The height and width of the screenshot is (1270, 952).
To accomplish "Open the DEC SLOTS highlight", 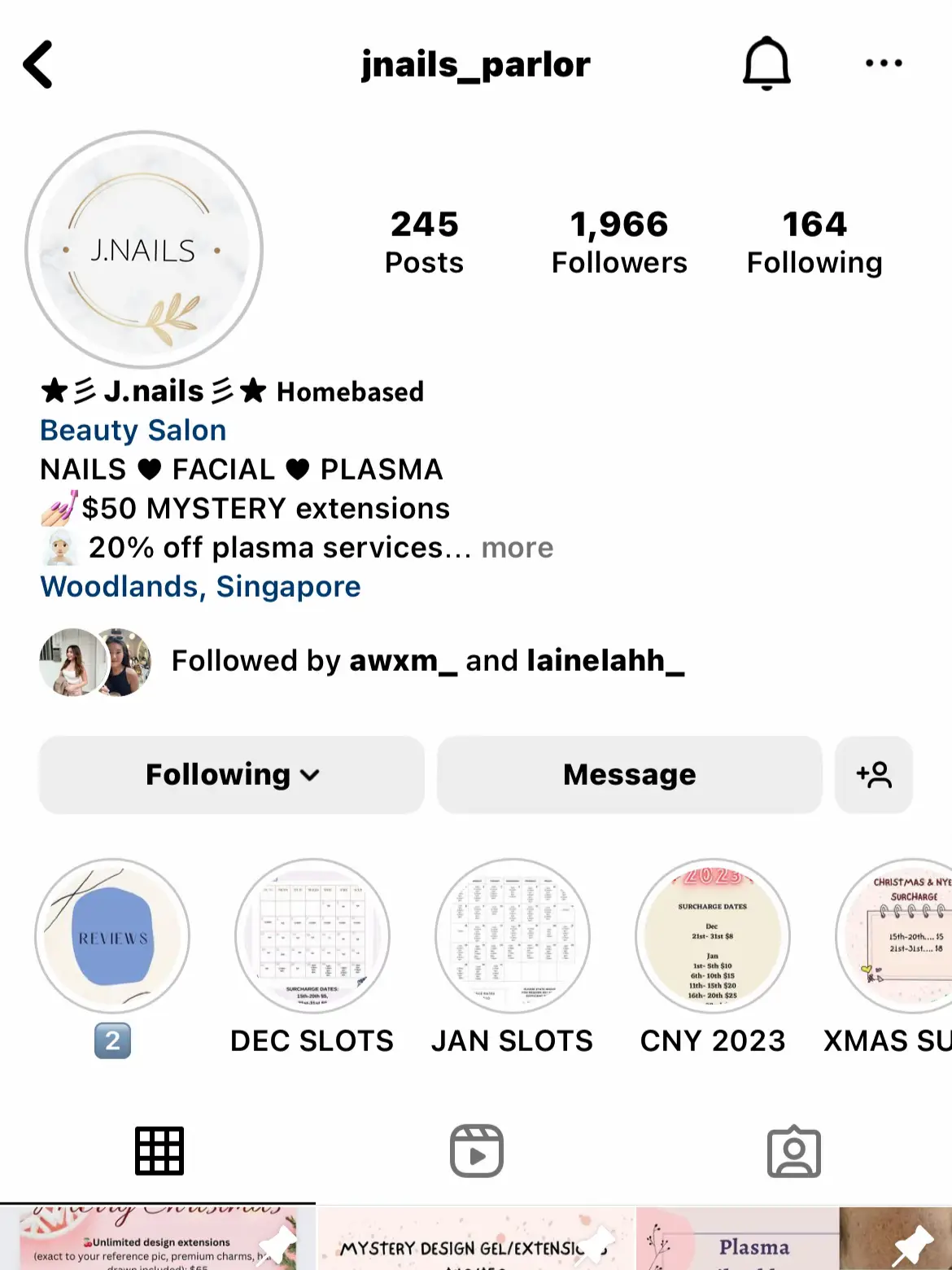I will tap(312, 936).
